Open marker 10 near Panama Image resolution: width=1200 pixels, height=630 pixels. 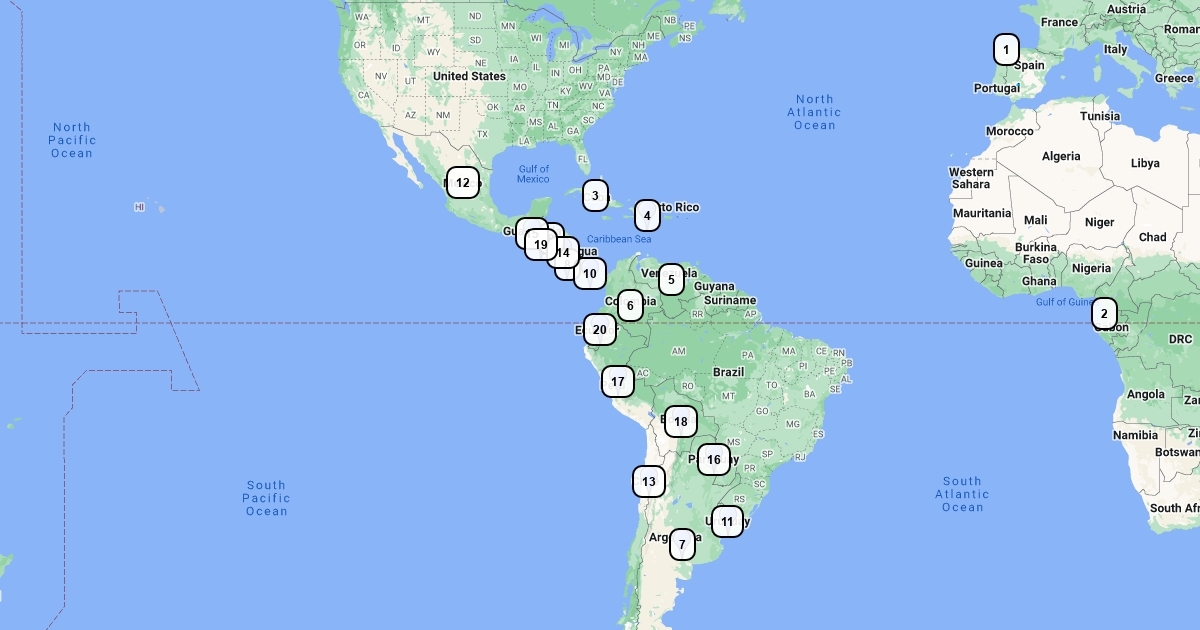[x=590, y=273]
